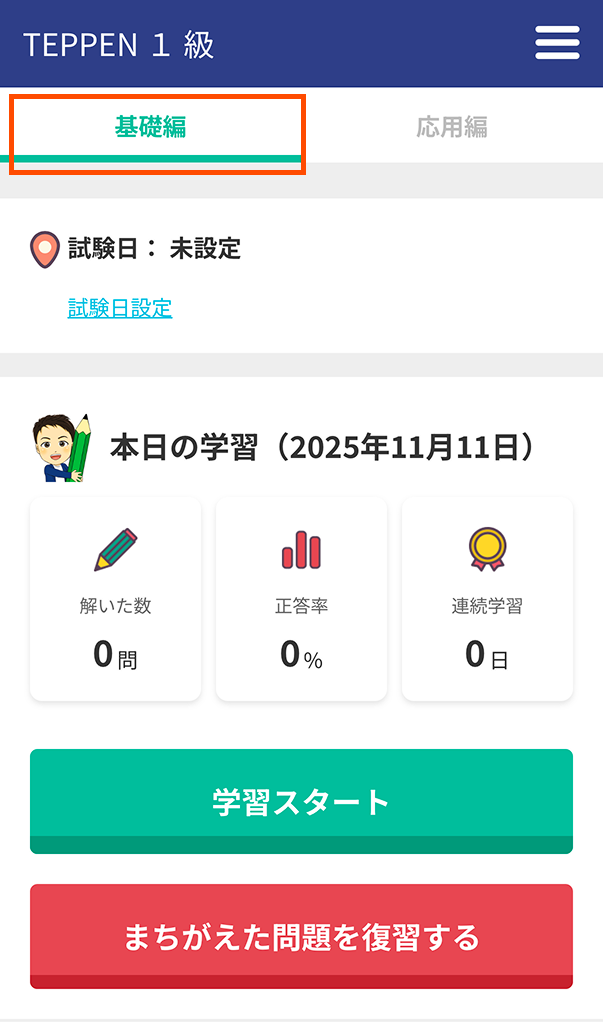Screen dimensions: 603x1022
Task: Review mistakes with まちがえた問題を復習する
Action: point(301,936)
